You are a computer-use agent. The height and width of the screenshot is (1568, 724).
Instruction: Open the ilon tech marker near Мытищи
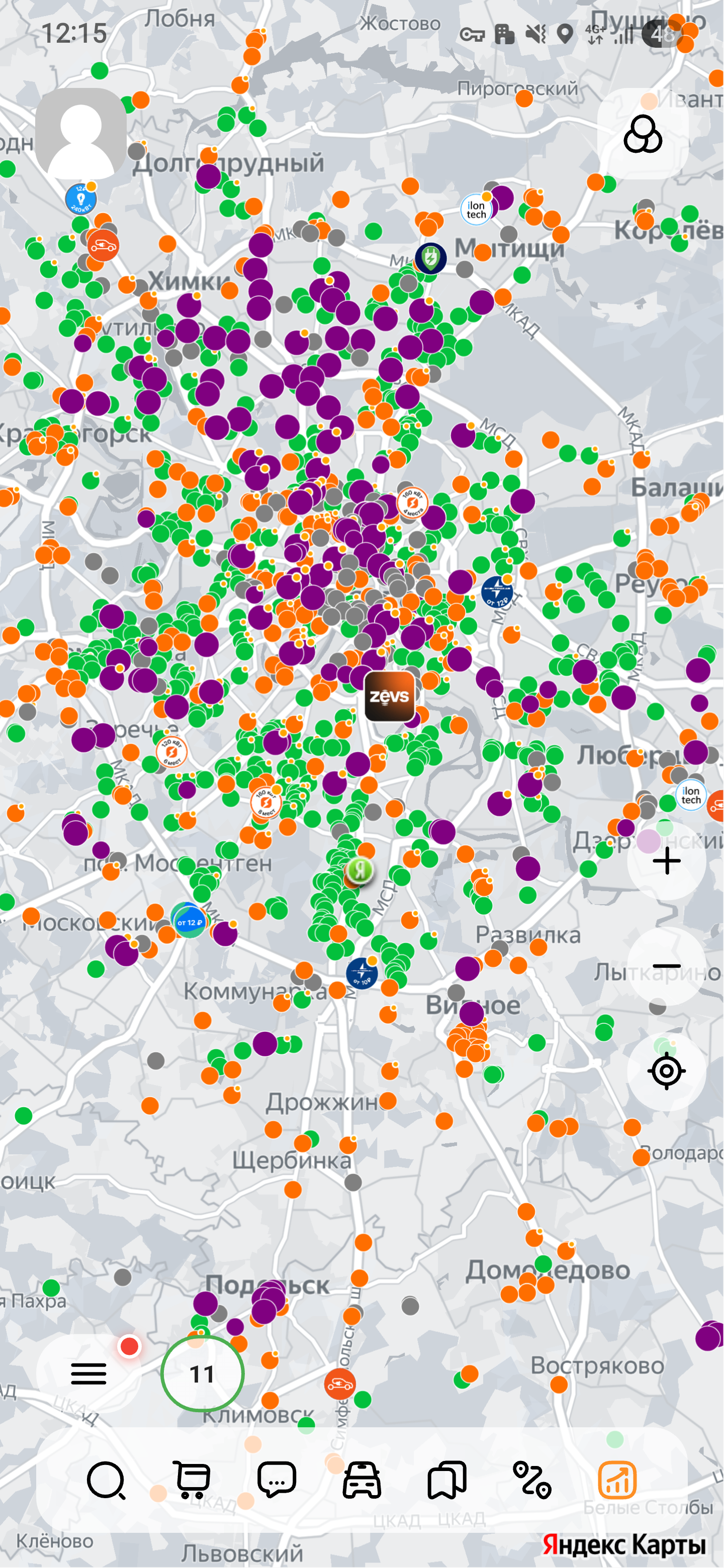pyautogui.click(x=477, y=210)
